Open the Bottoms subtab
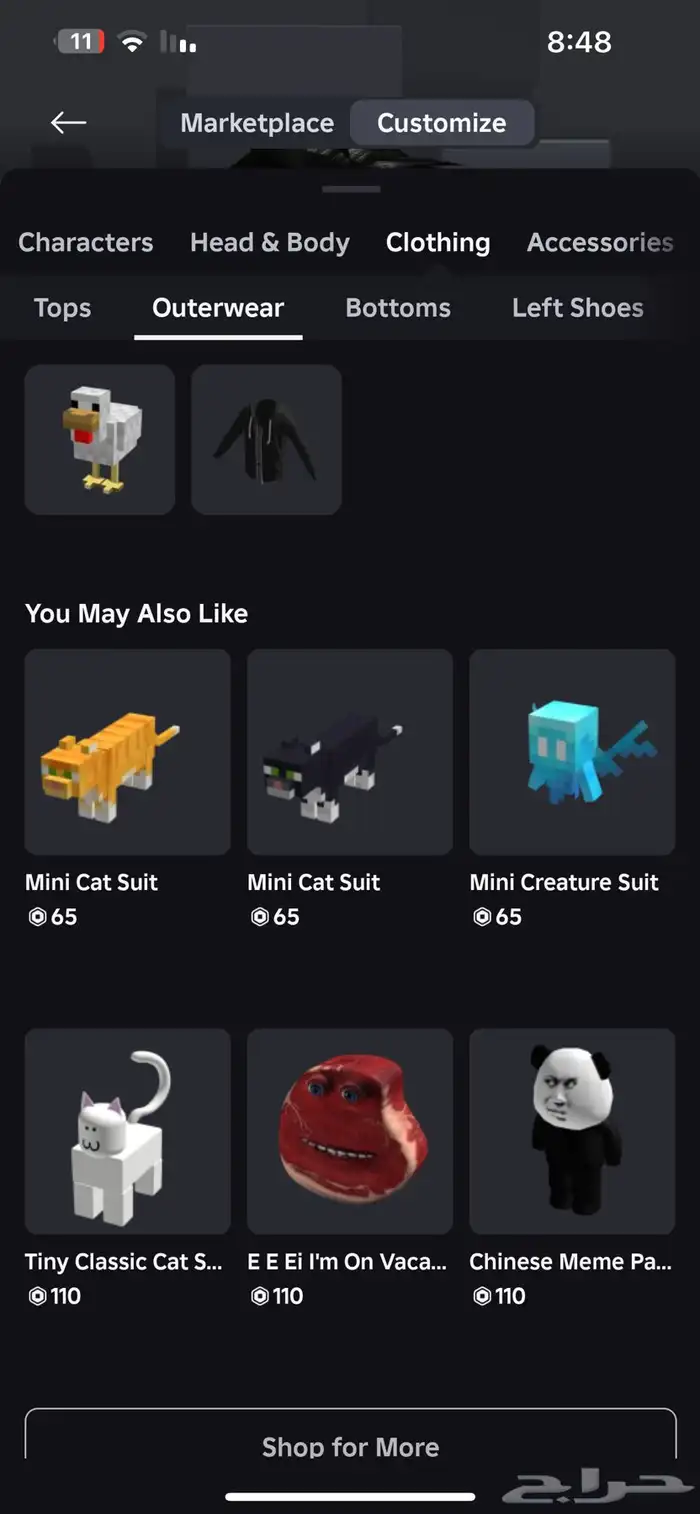Screen dimensions: 700x1514 [x=398, y=308]
